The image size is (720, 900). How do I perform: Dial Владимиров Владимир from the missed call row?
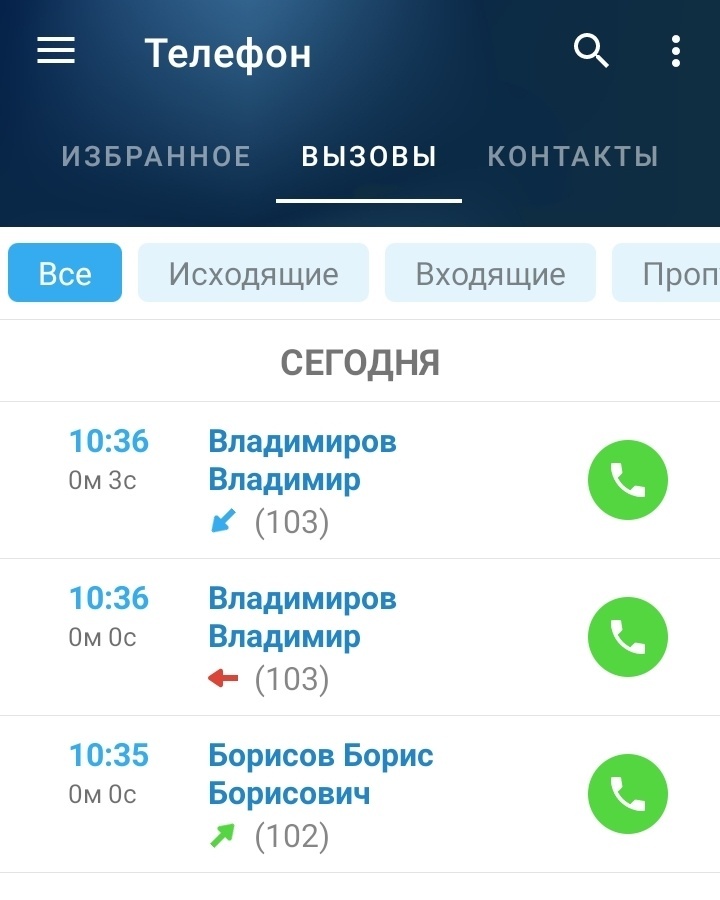click(627, 637)
